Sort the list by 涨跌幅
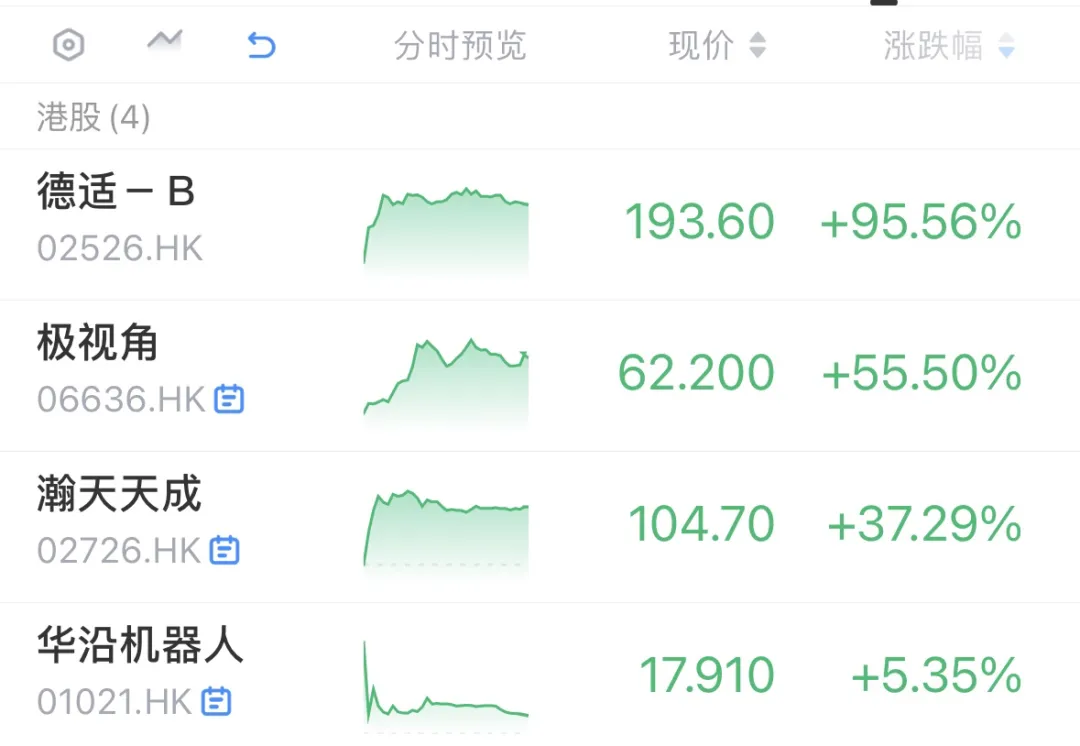 coord(948,46)
